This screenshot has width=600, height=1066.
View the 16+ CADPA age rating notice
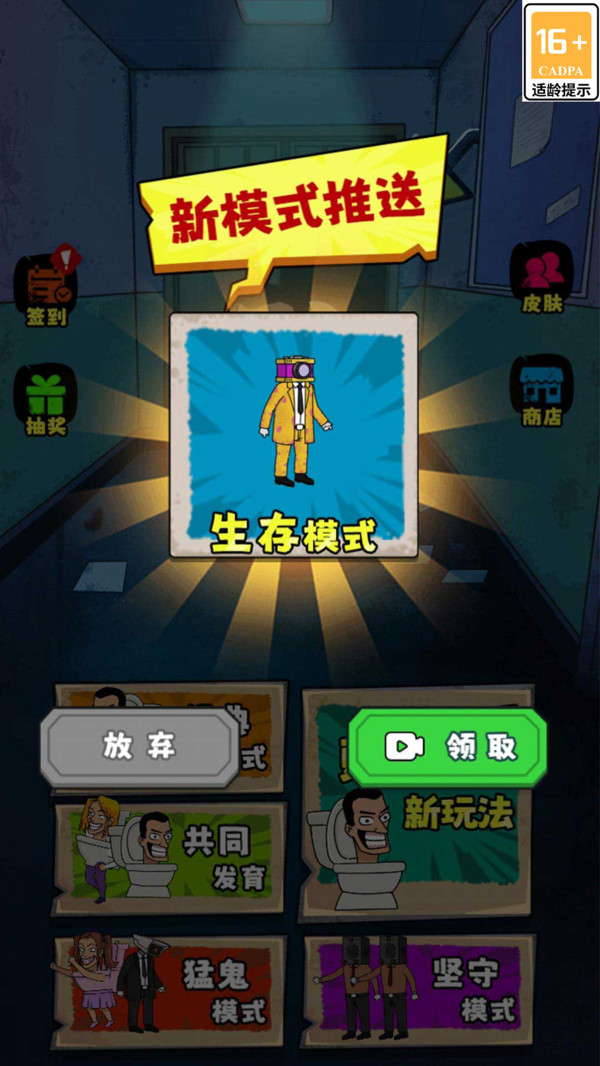(561, 52)
